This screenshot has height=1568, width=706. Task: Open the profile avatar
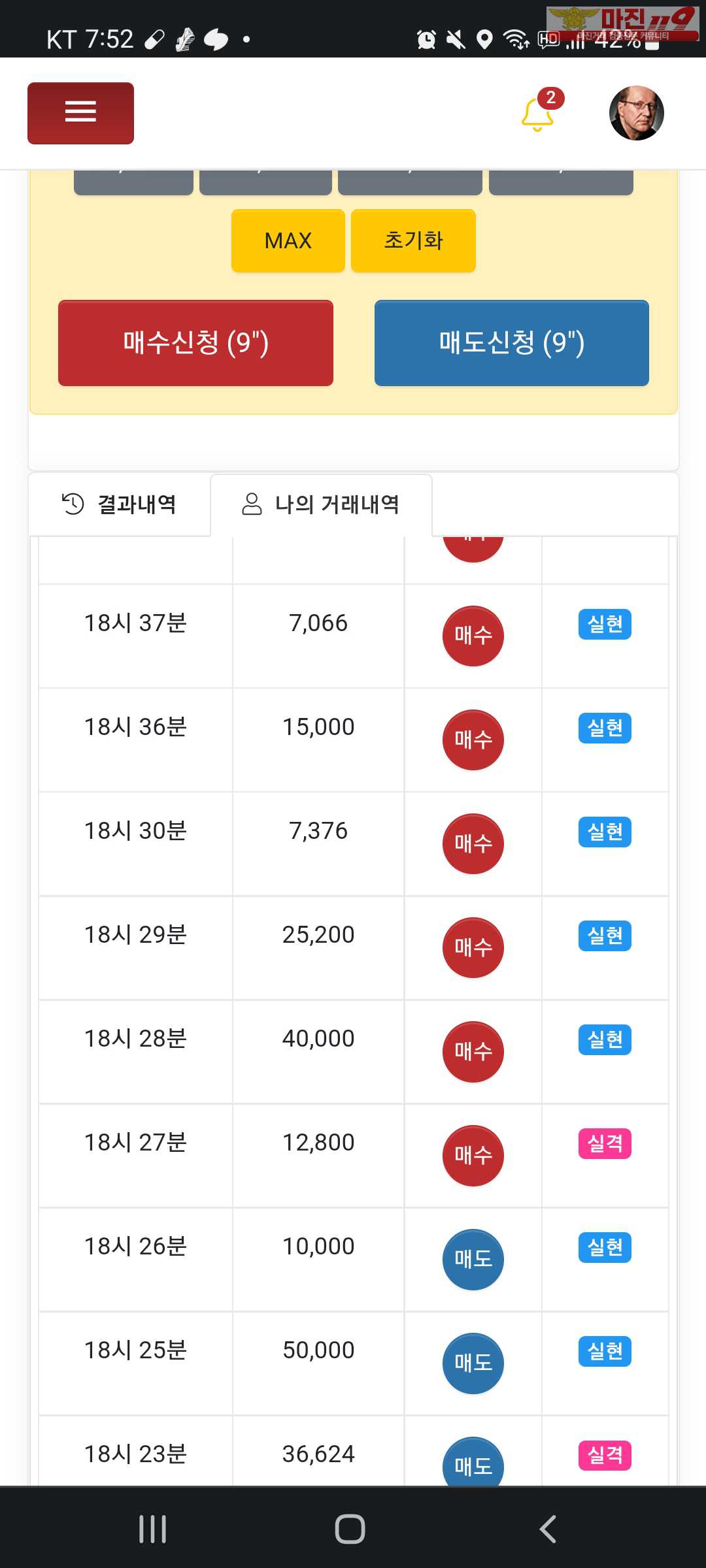pyautogui.click(x=636, y=112)
